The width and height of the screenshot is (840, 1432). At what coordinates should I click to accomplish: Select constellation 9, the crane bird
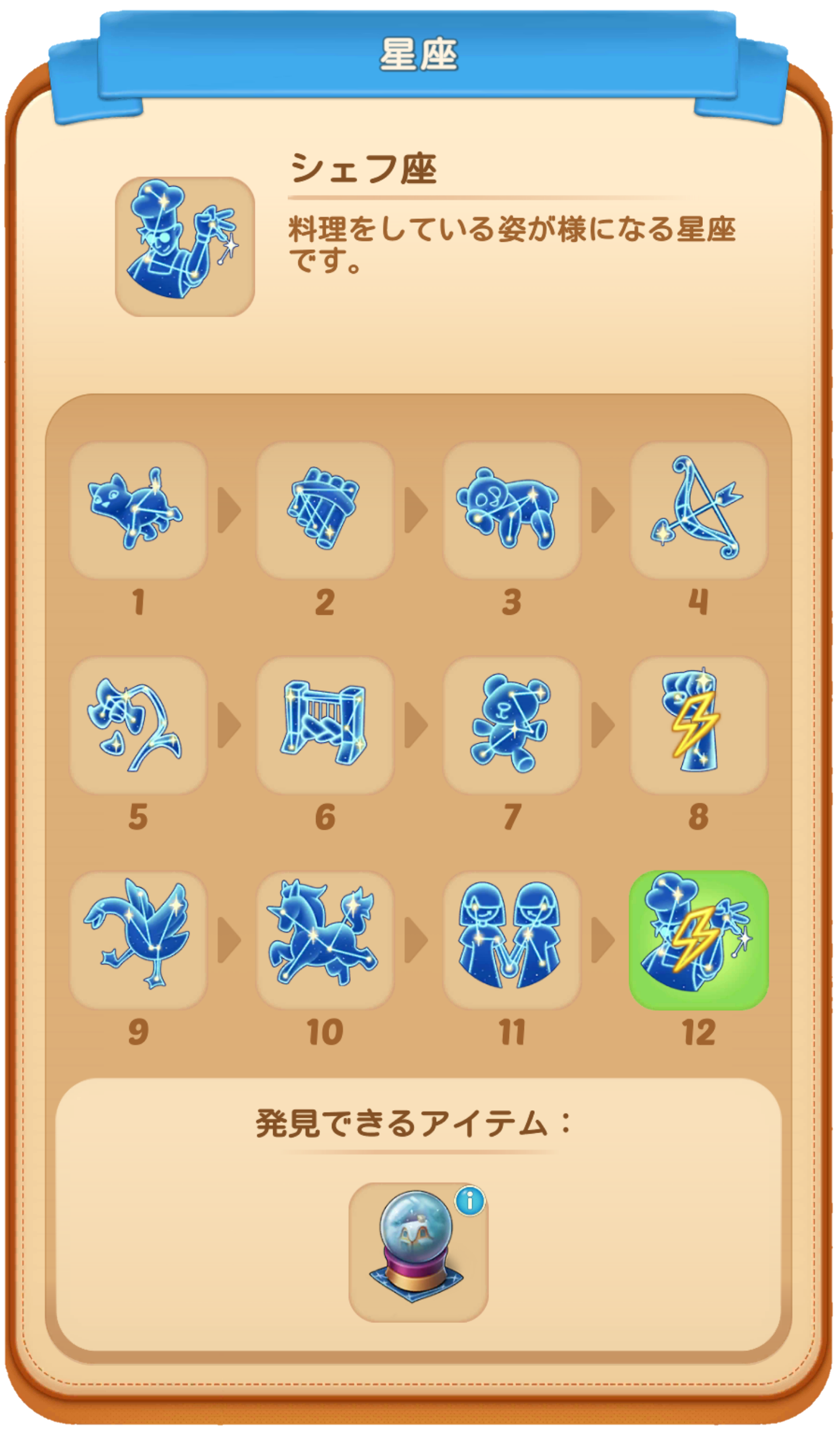pyautogui.click(x=138, y=941)
